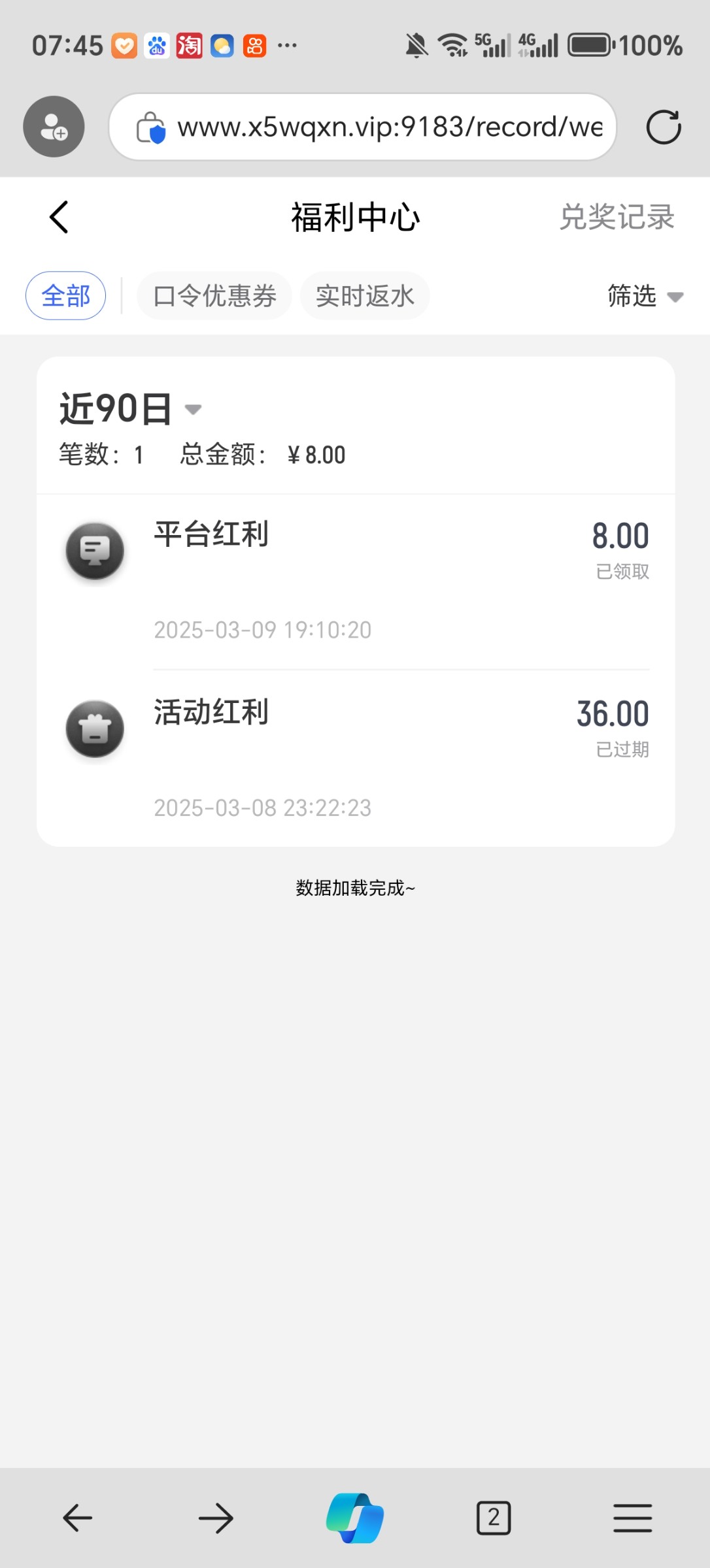Reload the page in the browser
Viewport: 710px width, 1568px height.
pyautogui.click(x=664, y=127)
